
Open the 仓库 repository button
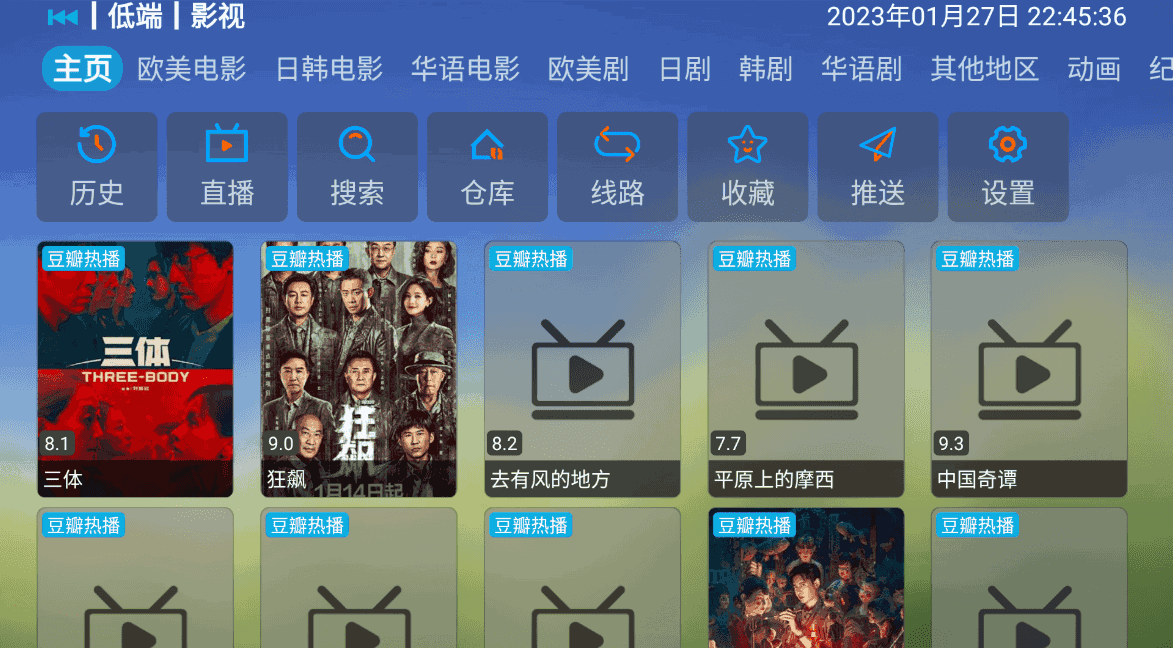point(487,167)
